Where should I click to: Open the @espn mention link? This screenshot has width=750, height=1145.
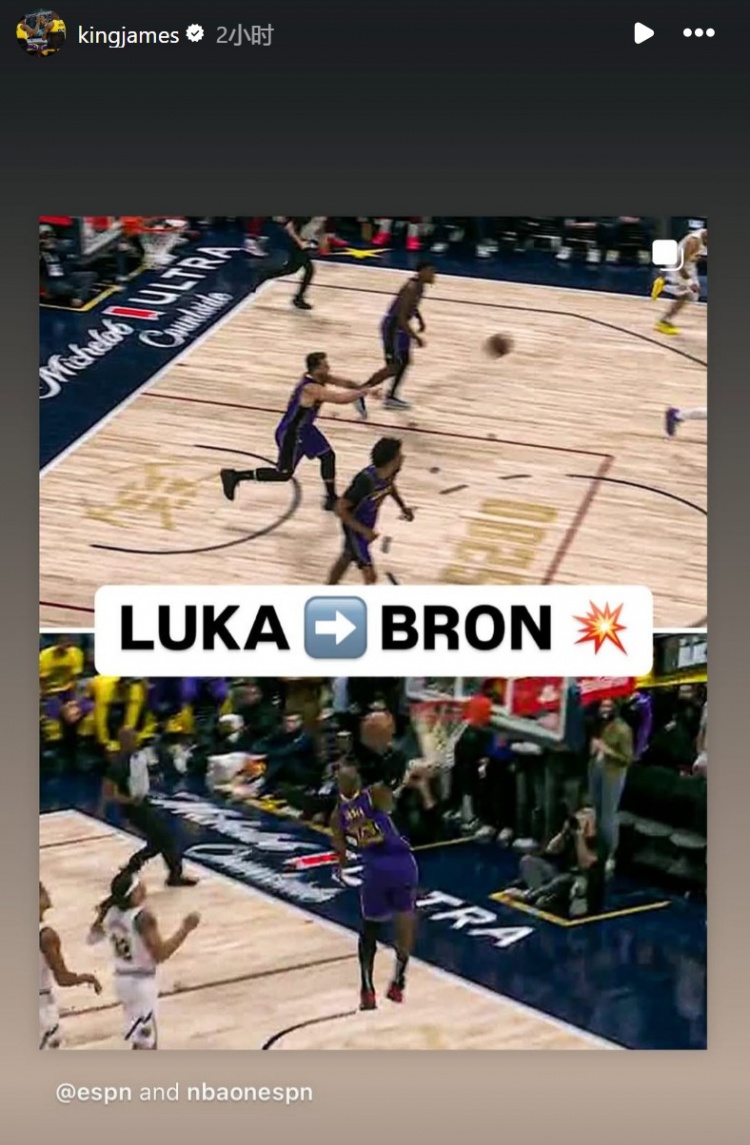coord(93,1092)
